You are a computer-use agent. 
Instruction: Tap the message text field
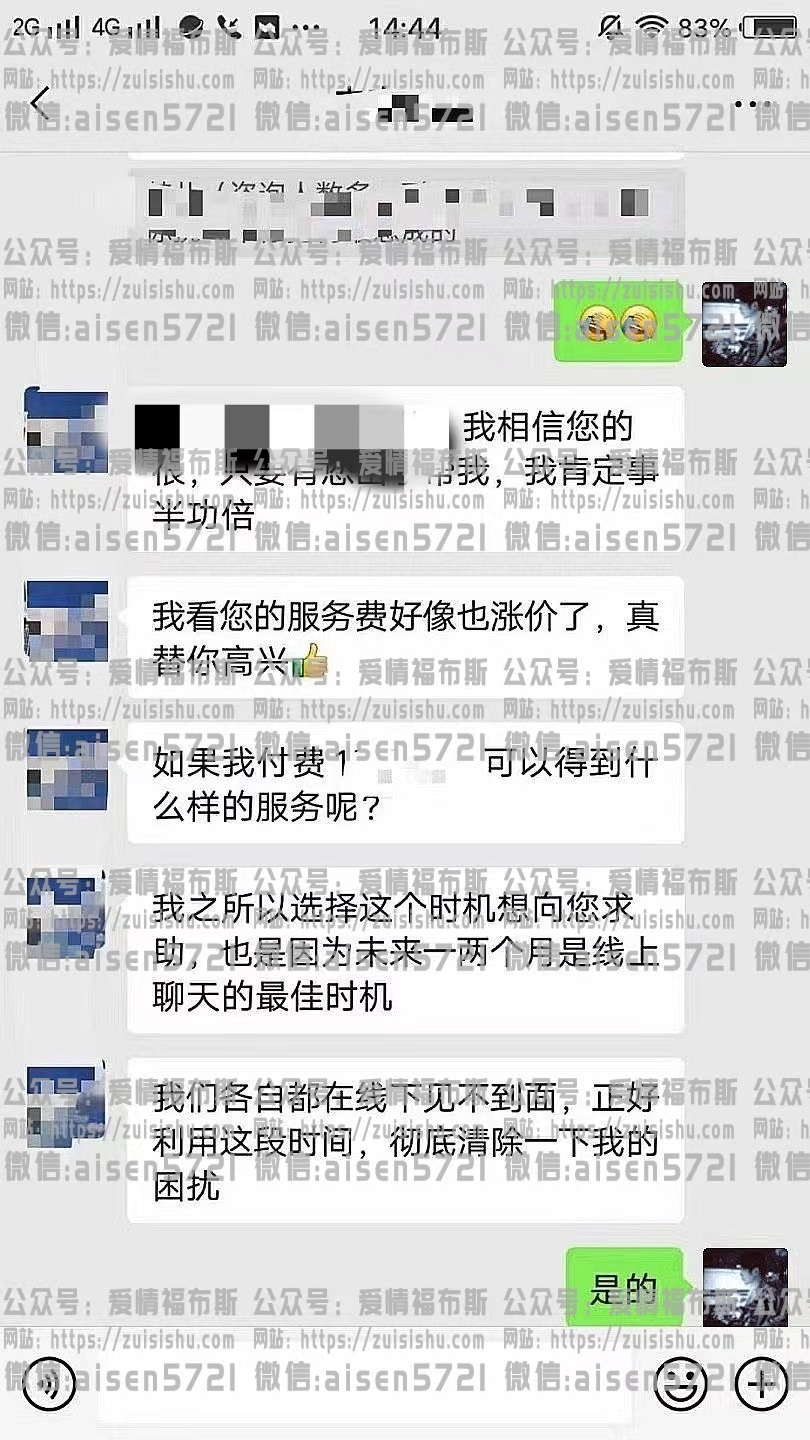[365, 1387]
